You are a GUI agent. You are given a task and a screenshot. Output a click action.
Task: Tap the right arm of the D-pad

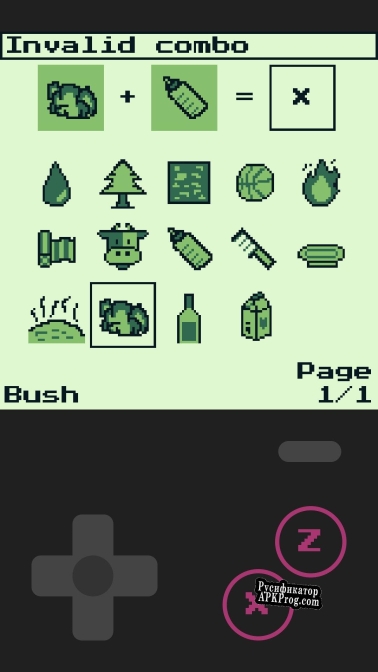click(136, 576)
